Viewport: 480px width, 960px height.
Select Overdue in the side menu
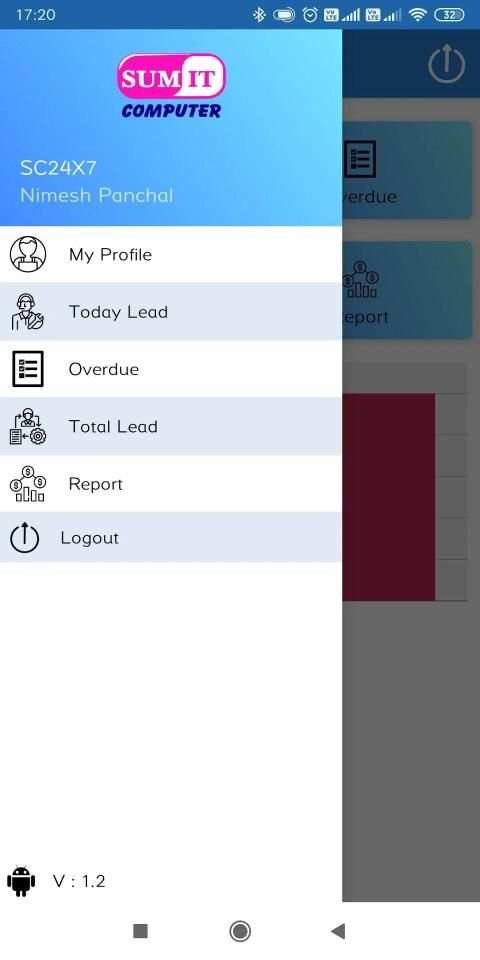click(x=171, y=369)
